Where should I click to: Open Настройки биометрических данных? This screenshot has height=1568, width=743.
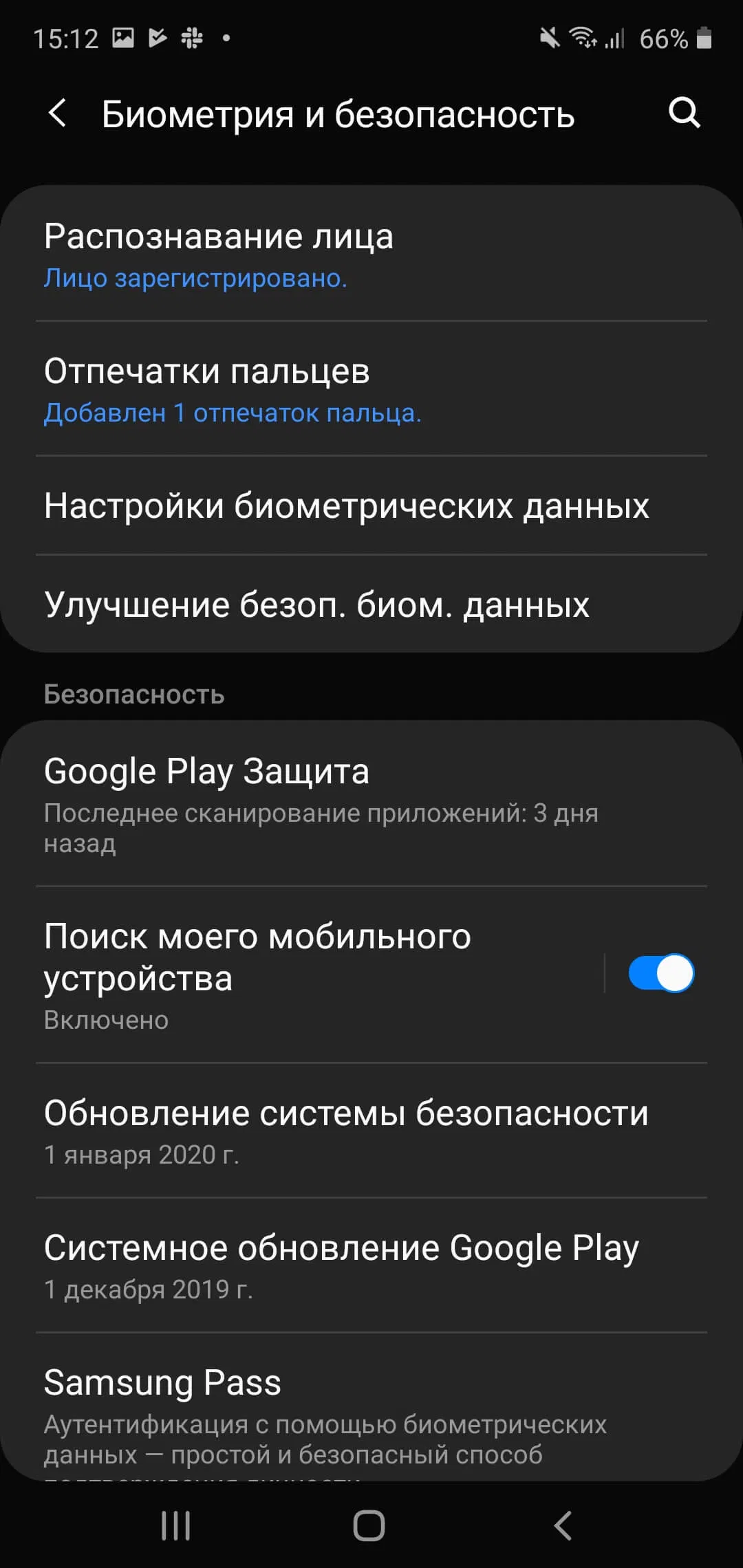tap(371, 506)
